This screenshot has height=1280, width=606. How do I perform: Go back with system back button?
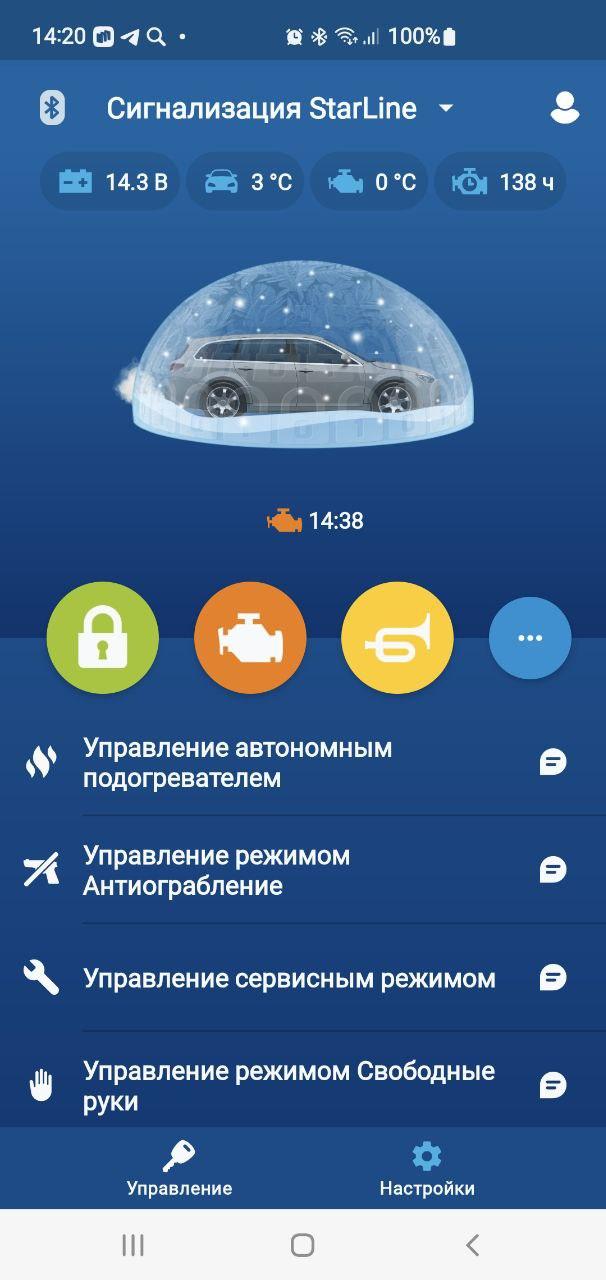coord(473,1245)
